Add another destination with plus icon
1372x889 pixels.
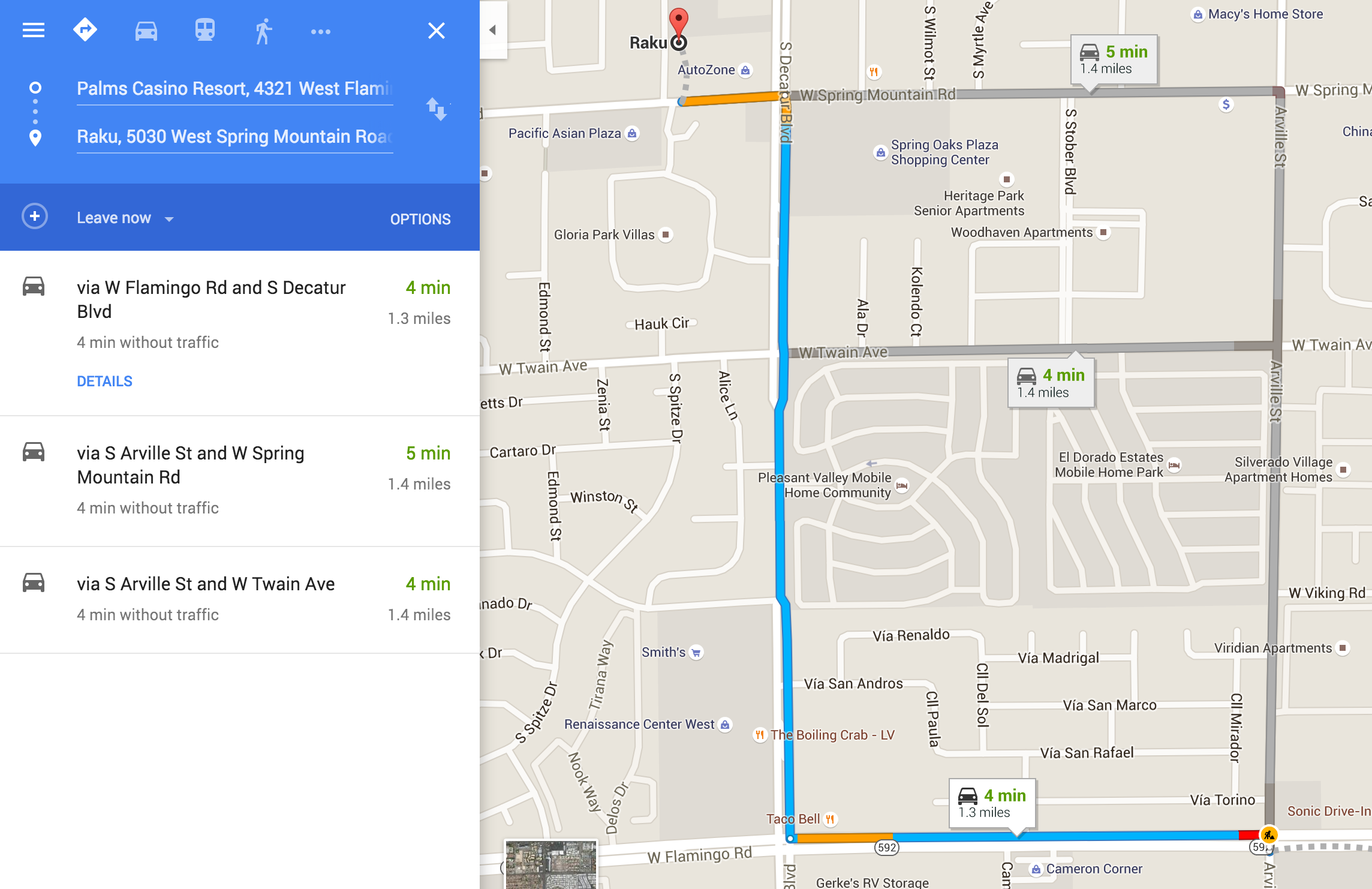[35, 217]
